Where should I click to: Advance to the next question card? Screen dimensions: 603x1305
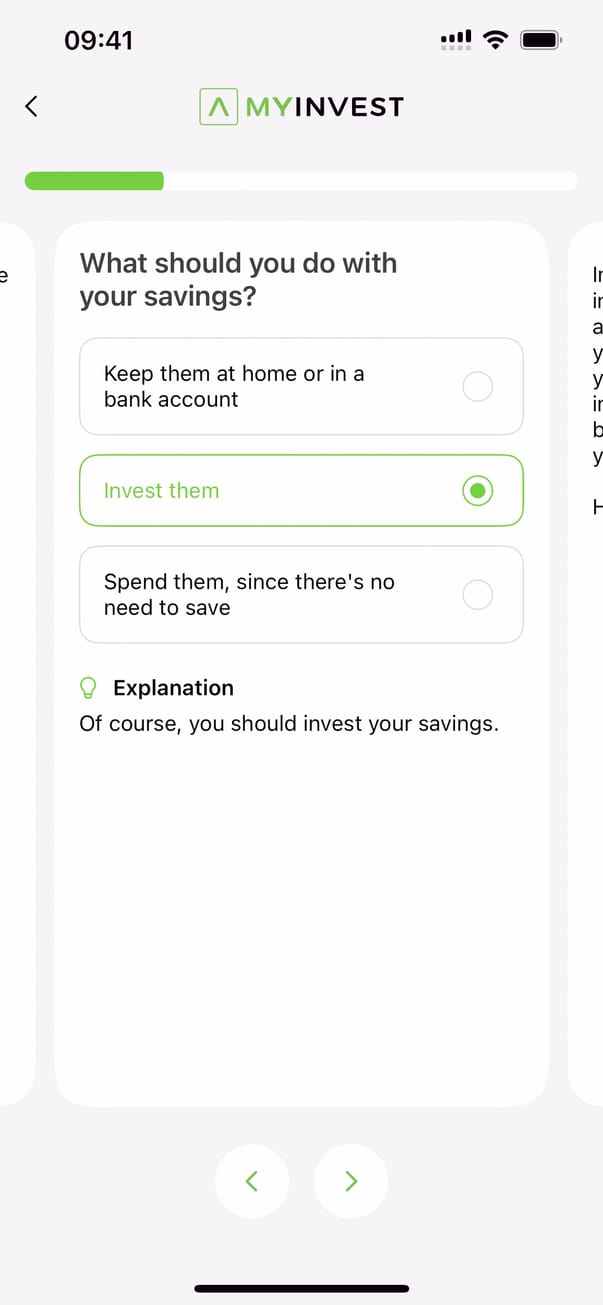(x=351, y=1181)
